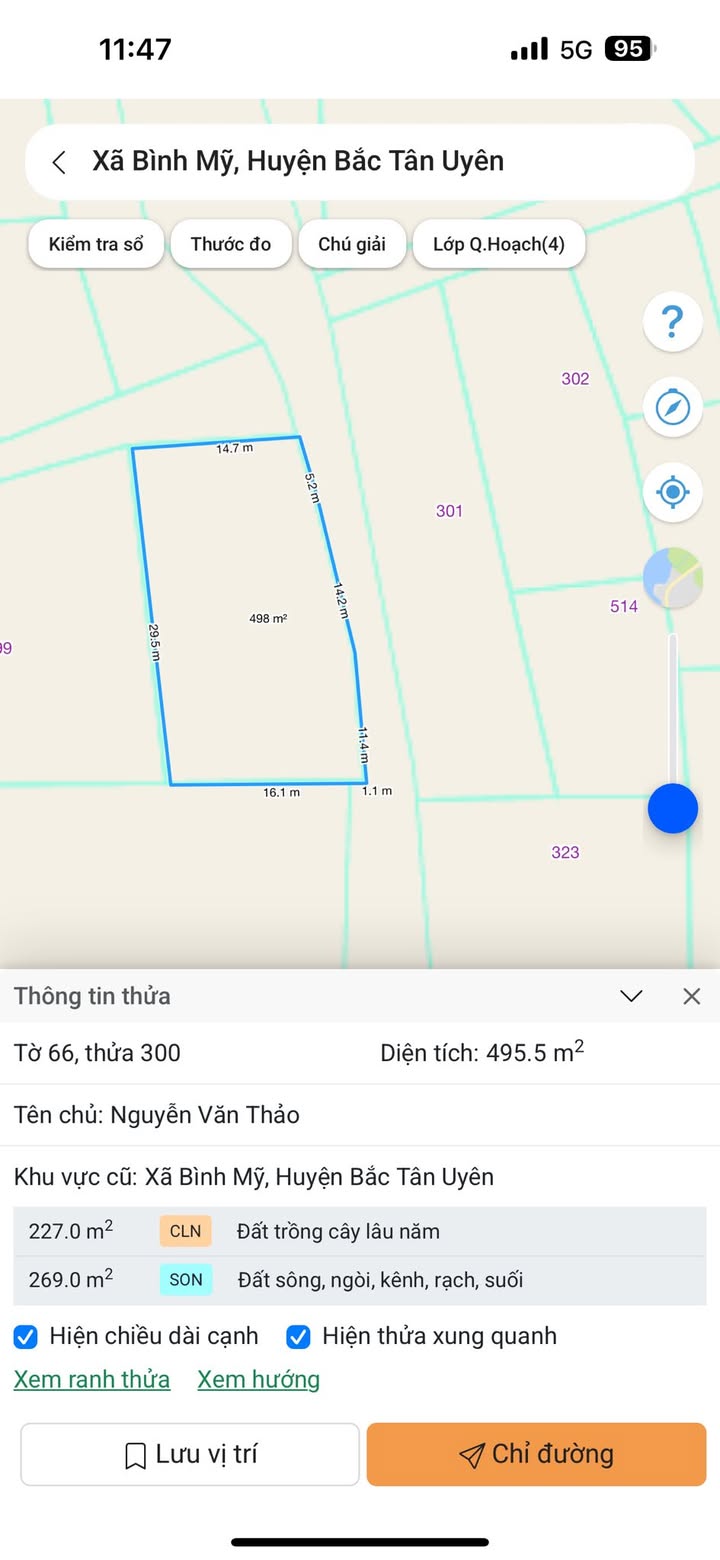Close the Thông tin thửa panel
The height and width of the screenshot is (1560, 720).
(x=692, y=996)
